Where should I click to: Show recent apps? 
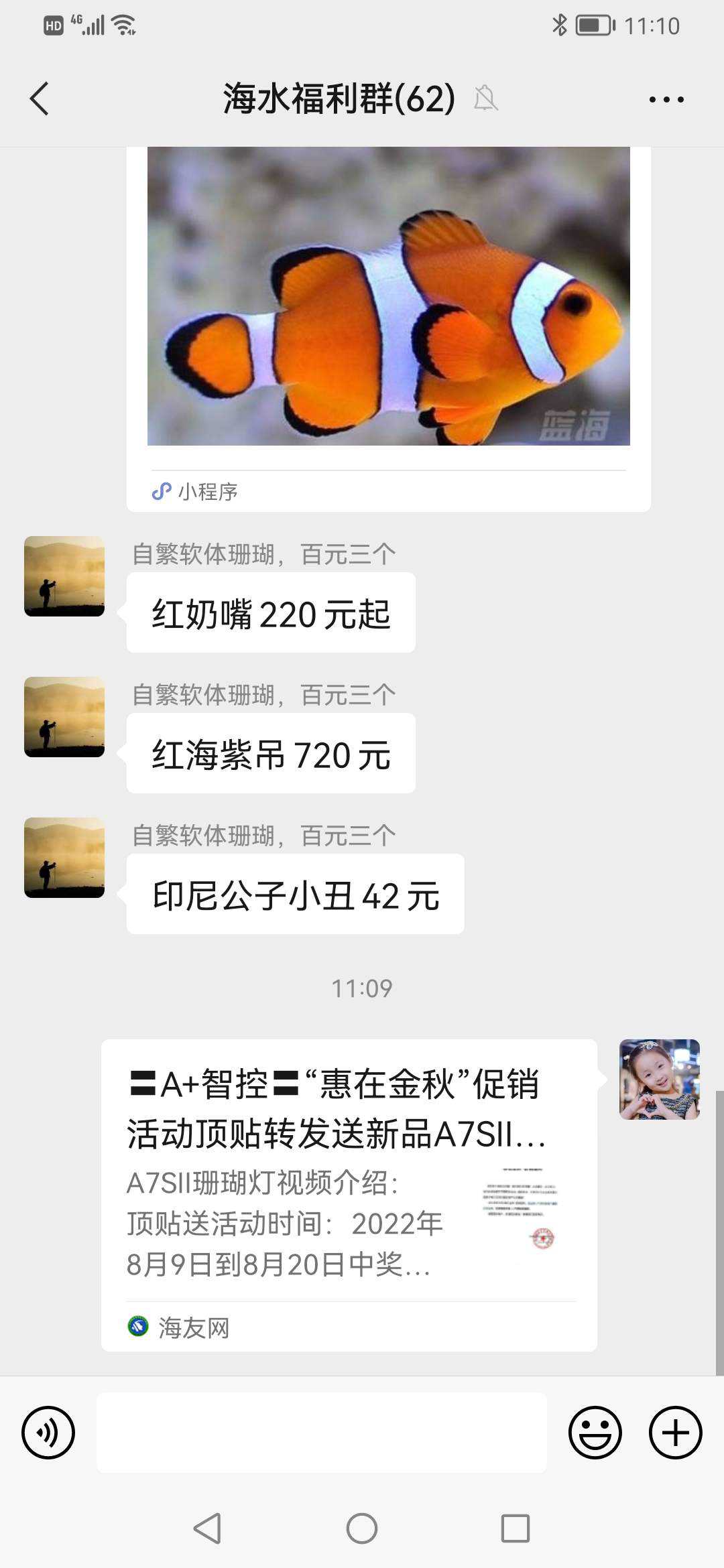(x=516, y=1528)
